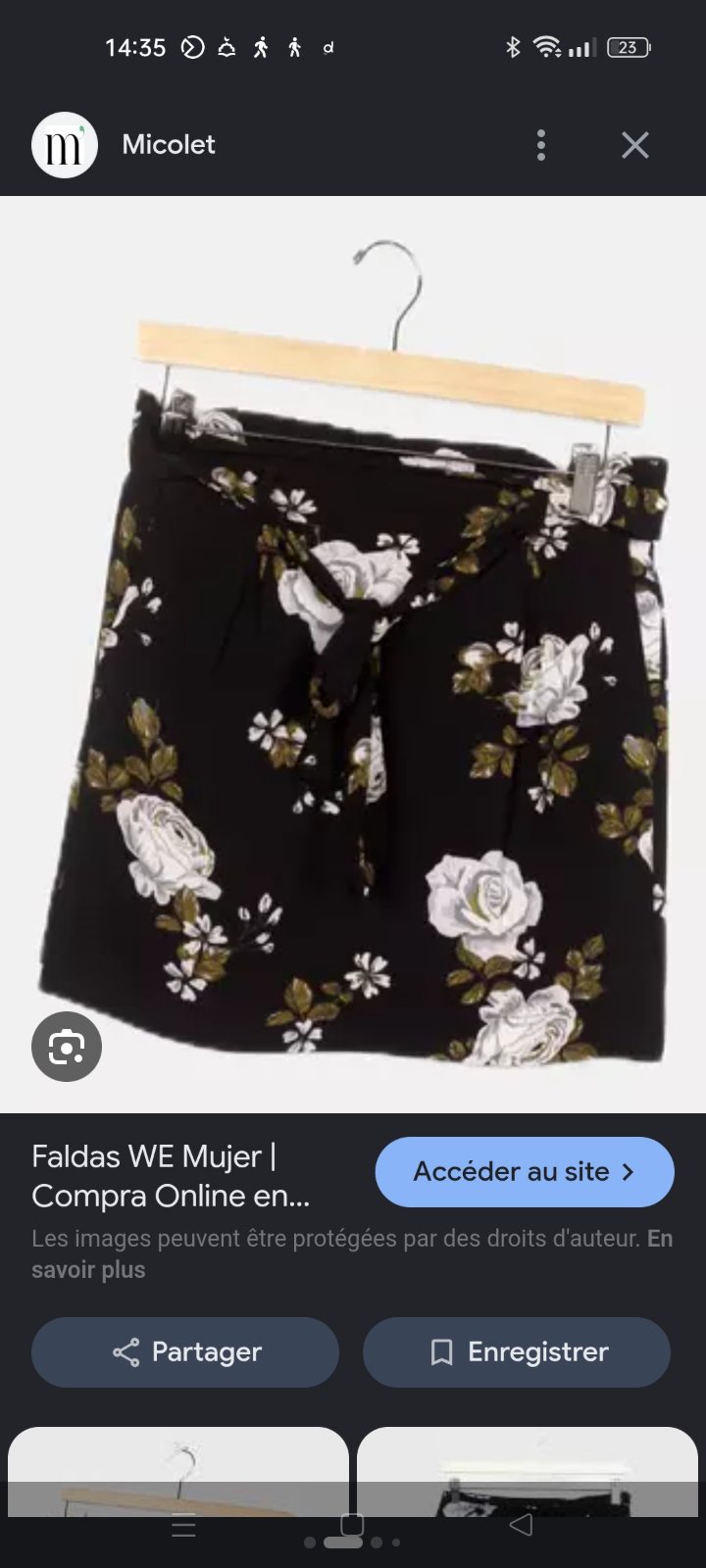The height and width of the screenshot is (1568, 706).
Task: Go to the system home screen
Action: coord(353,1525)
